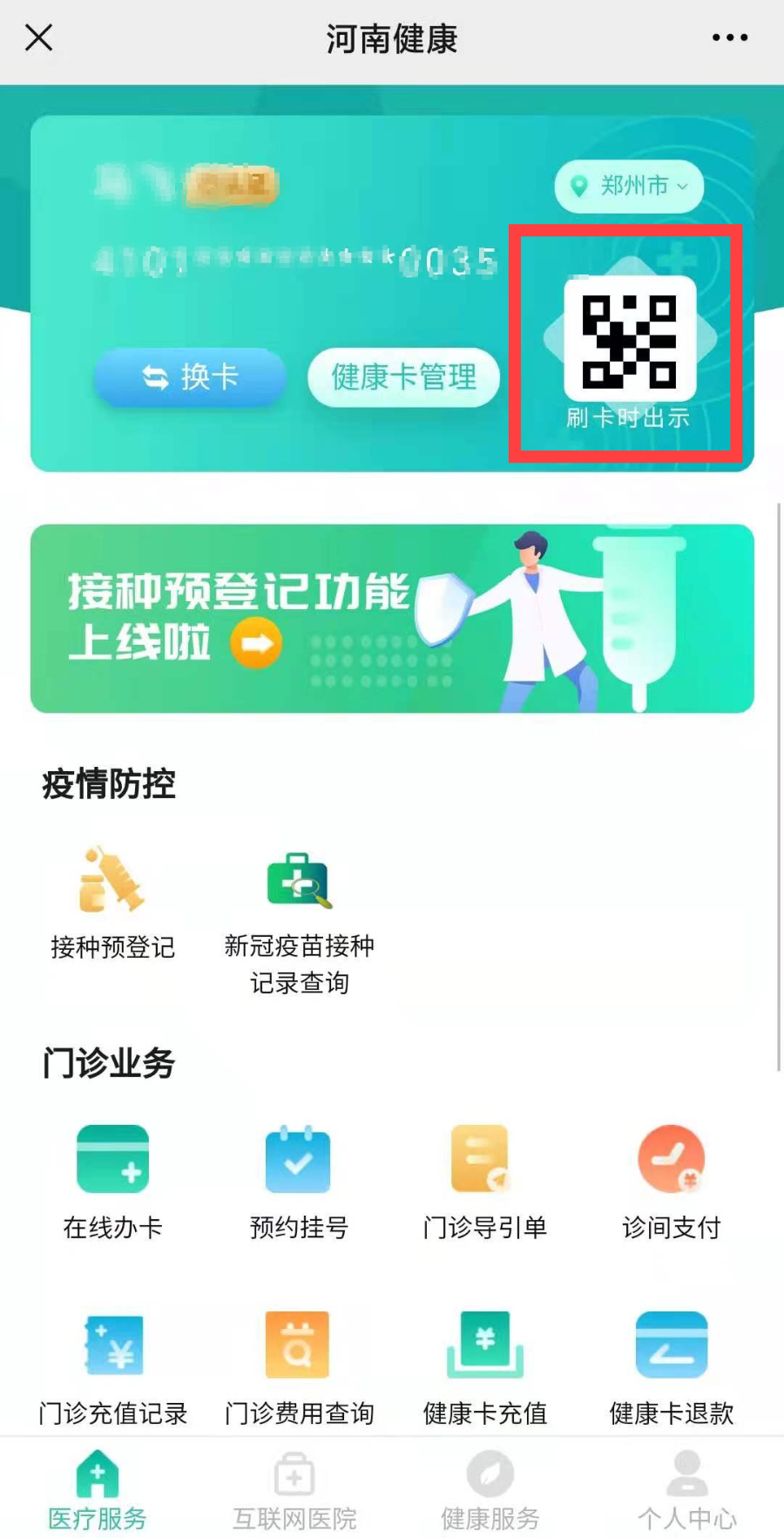Open the 接种预登记功能上线啦 banner
Image resolution: width=784 pixels, height=1538 pixels.
click(392, 619)
